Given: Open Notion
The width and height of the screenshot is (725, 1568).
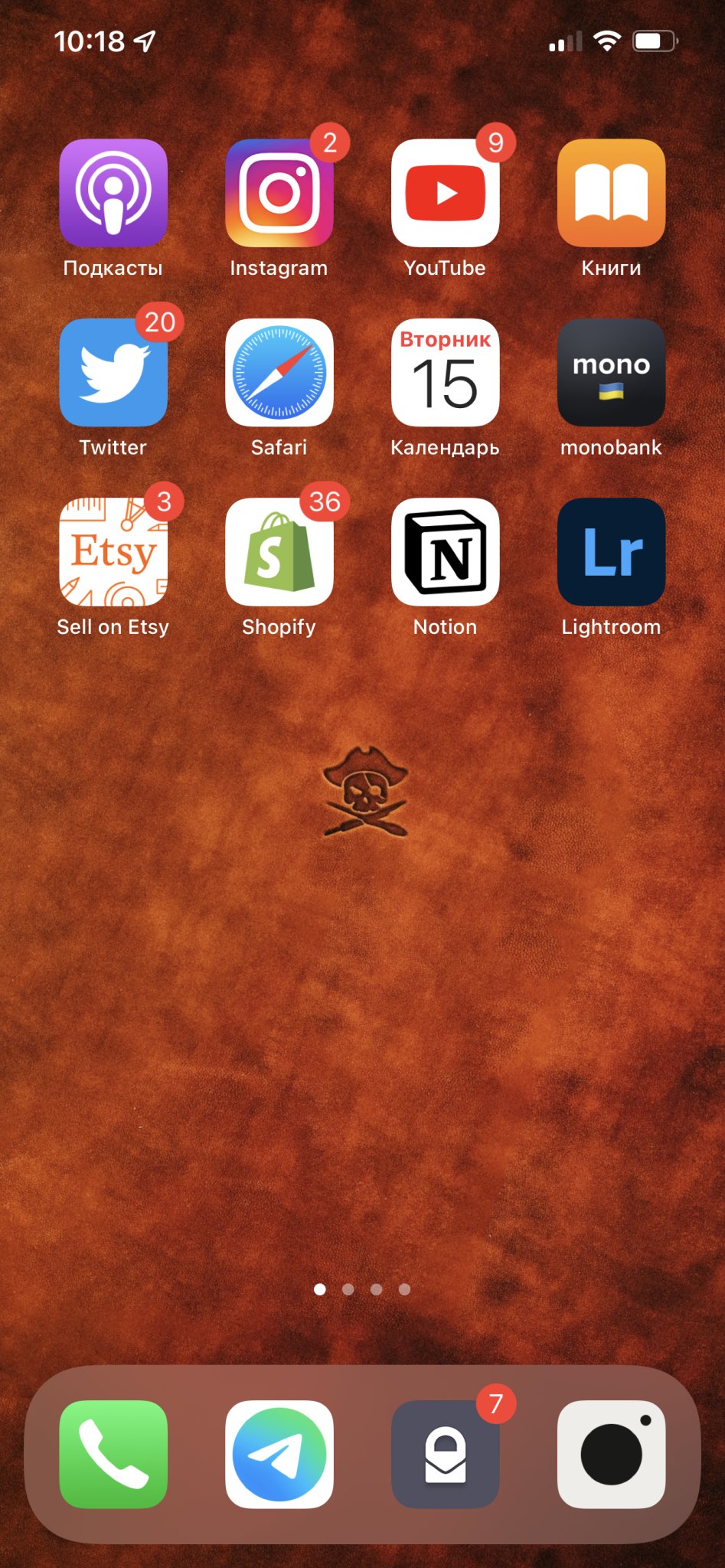Looking at the screenshot, I should 445,552.
